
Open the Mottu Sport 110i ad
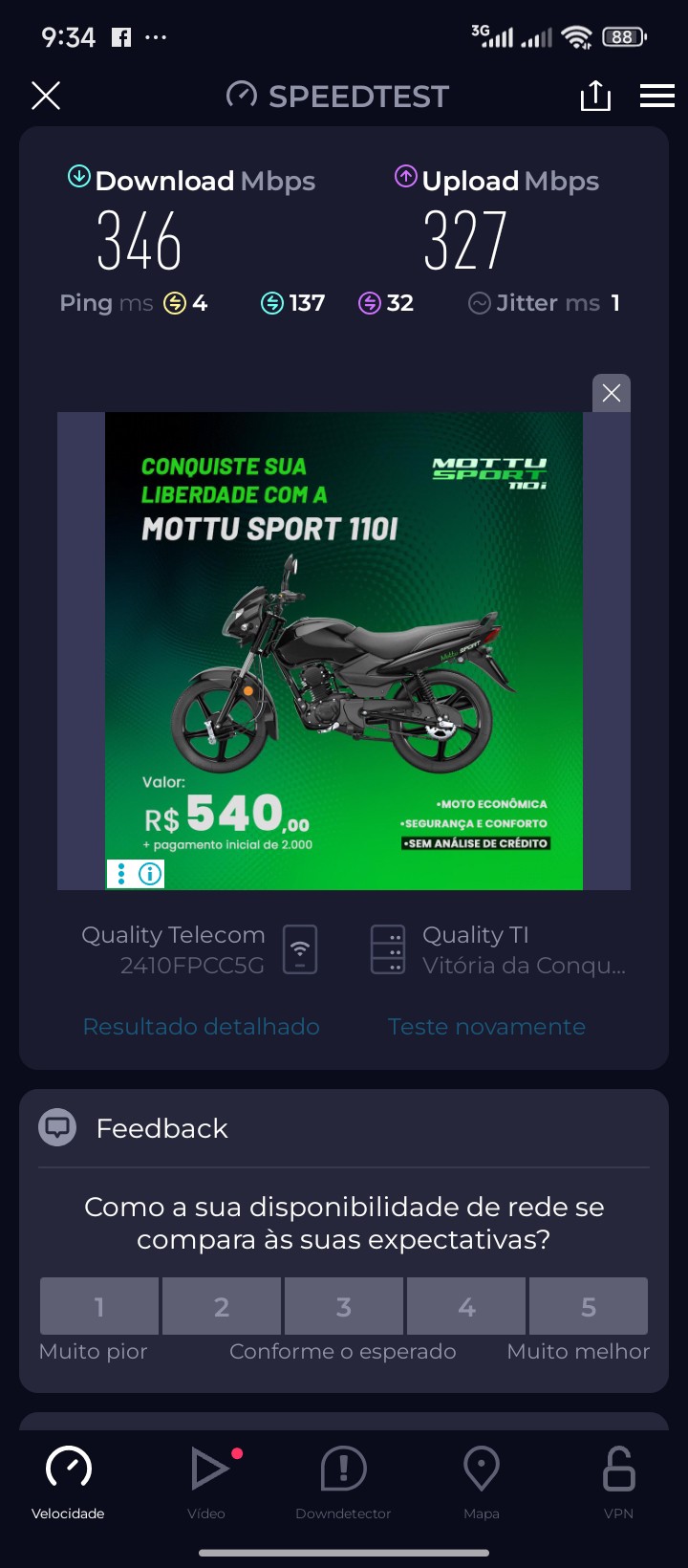pos(344,650)
